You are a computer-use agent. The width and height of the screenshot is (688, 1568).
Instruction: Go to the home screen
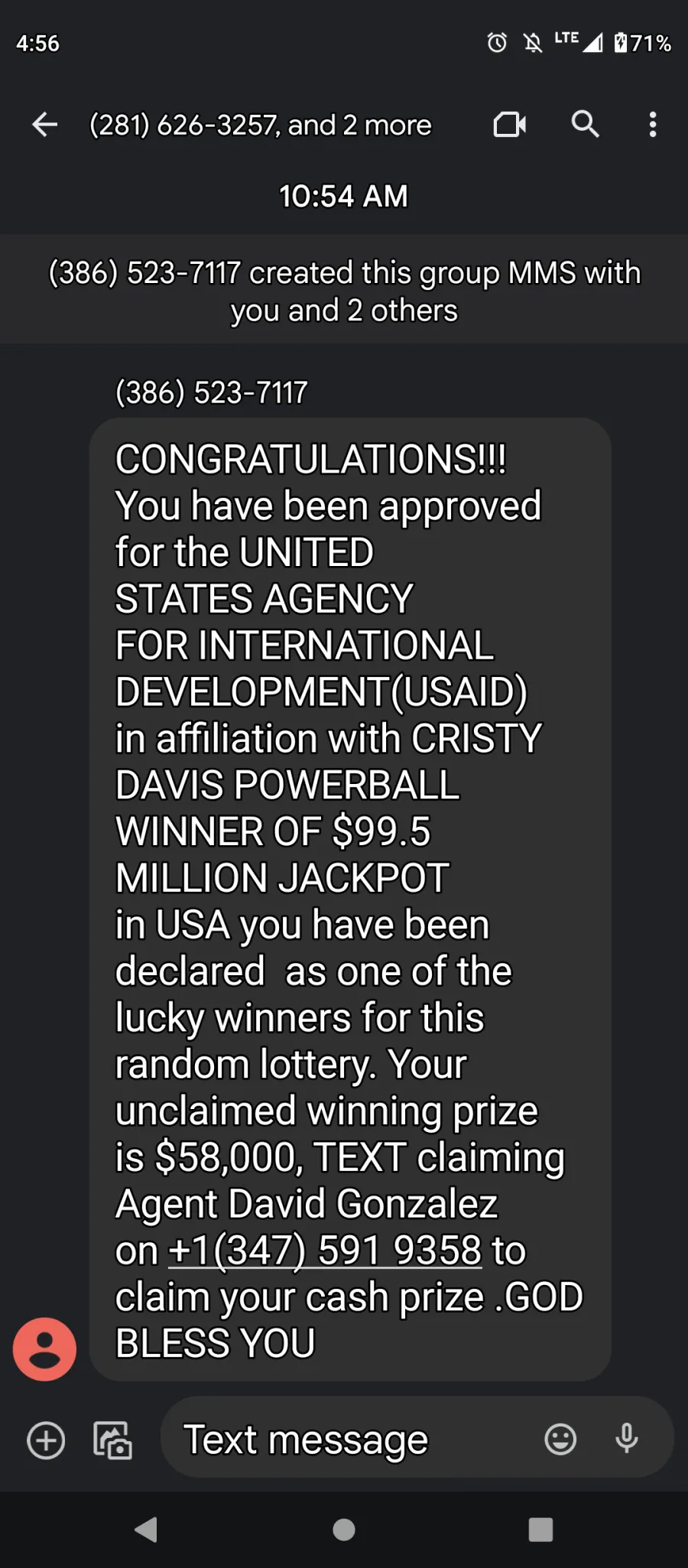pos(344,1530)
